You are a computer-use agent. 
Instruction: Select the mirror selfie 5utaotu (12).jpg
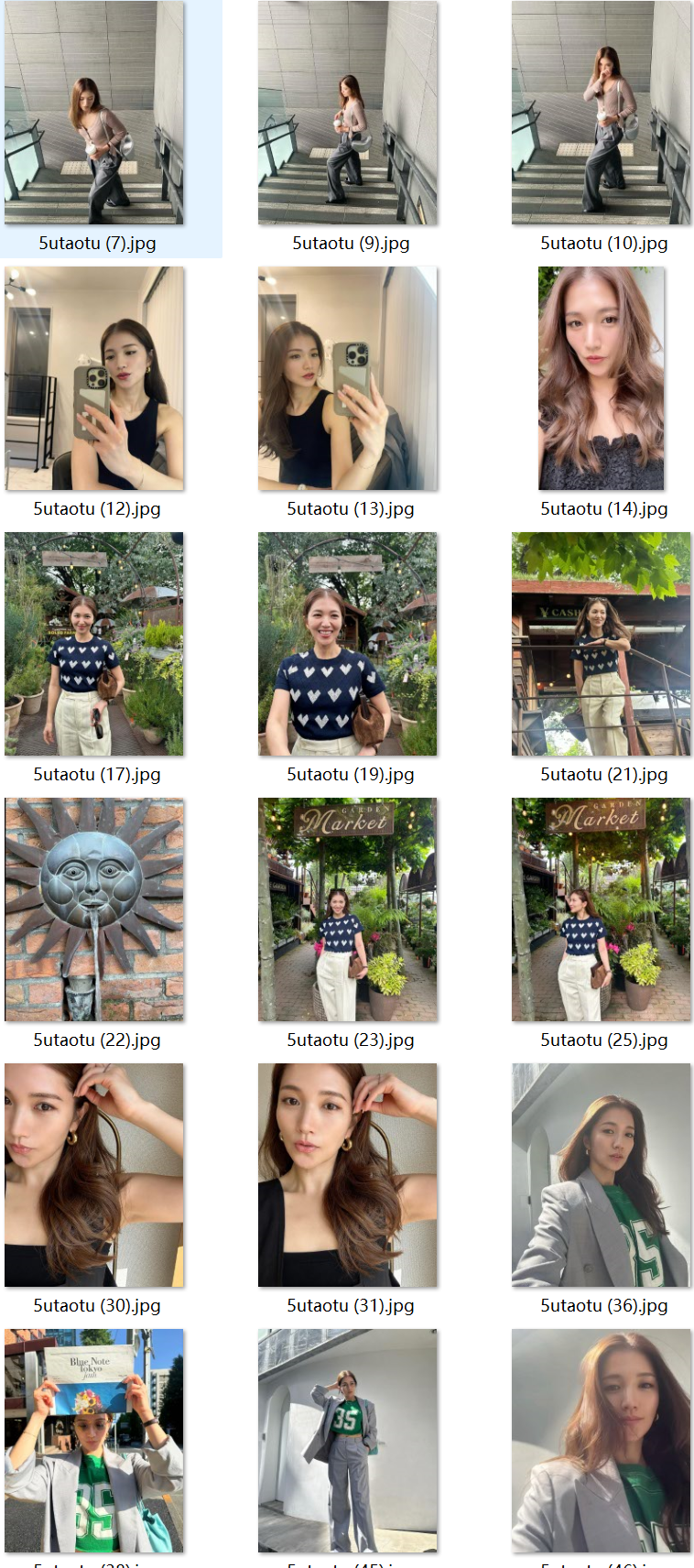click(94, 378)
